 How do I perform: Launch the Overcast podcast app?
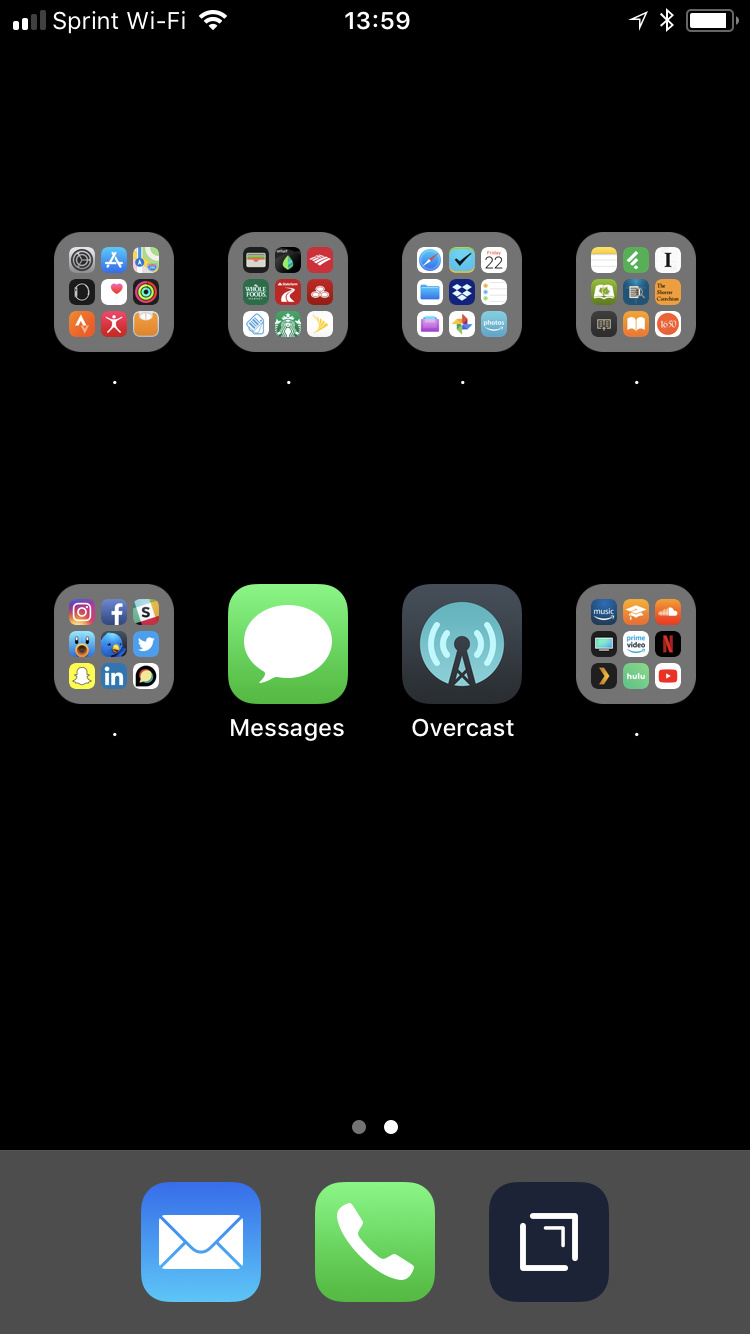click(462, 644)
